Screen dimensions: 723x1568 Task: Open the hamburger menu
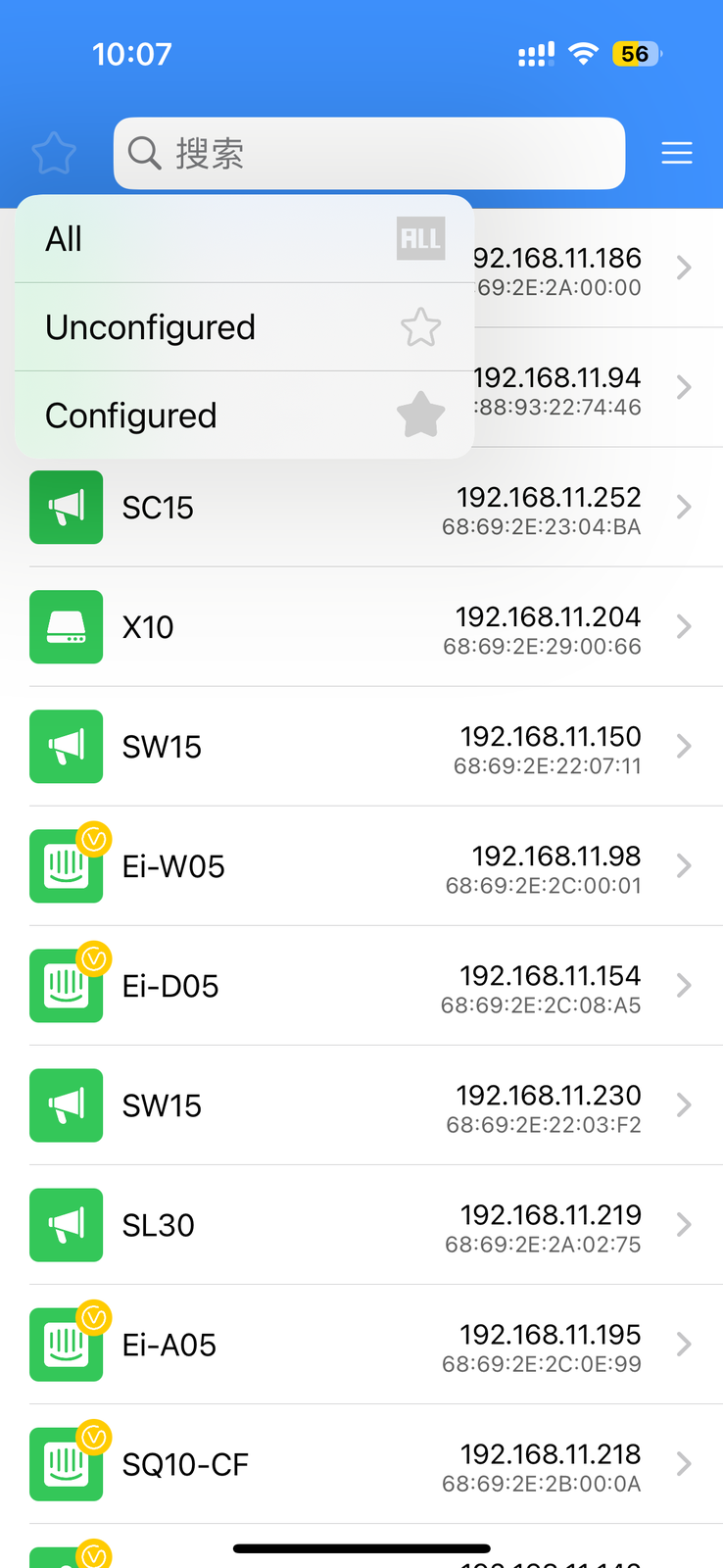pos(676,154)
